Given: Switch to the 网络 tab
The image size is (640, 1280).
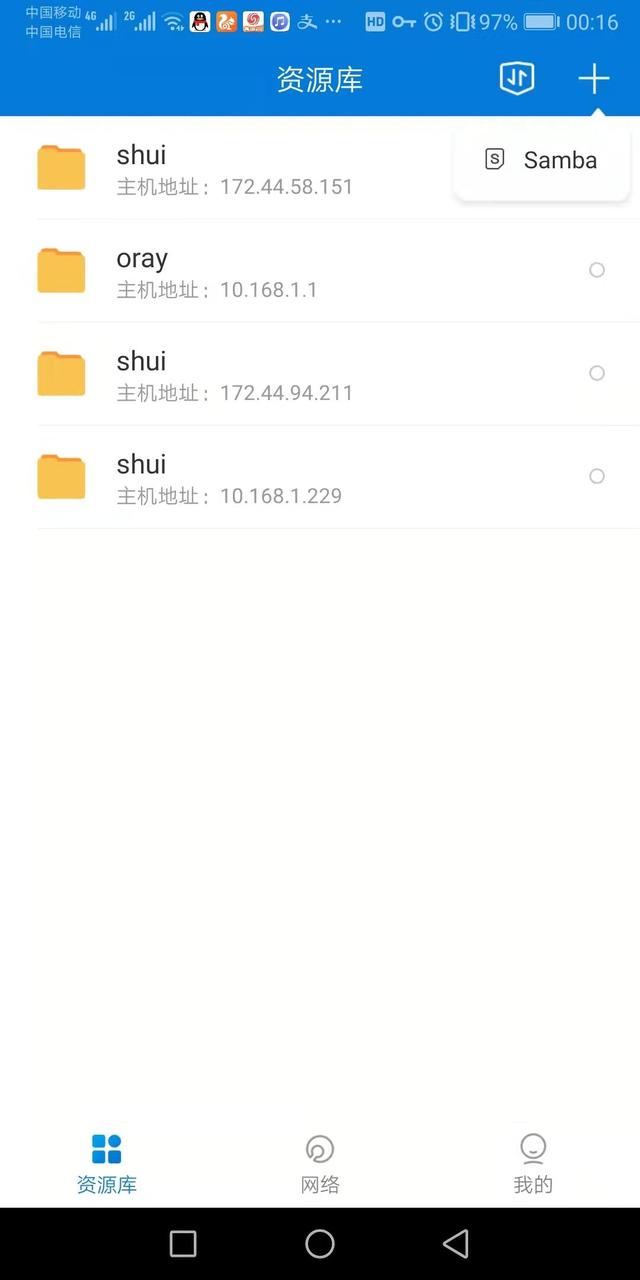Looking at the screenshot, I should click(x=320, y=1164).
